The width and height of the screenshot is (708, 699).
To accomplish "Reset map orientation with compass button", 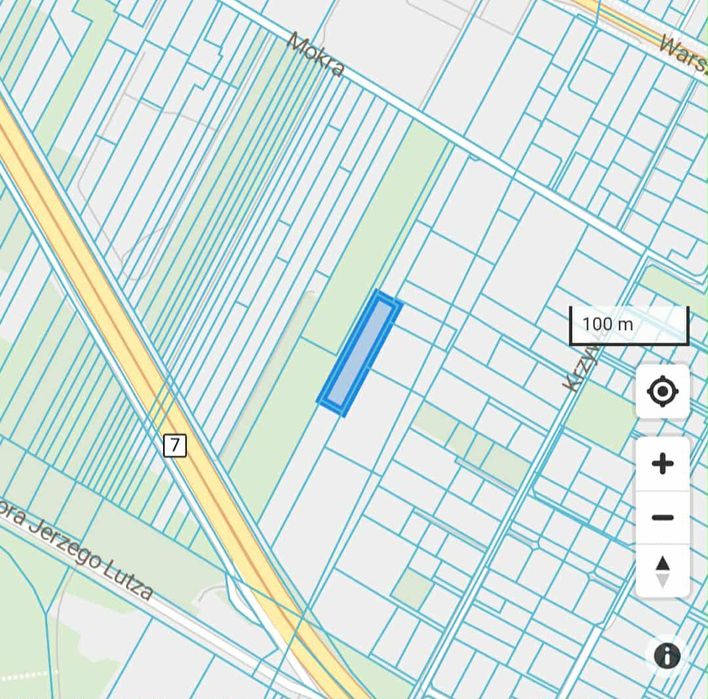I will click(x=662, y=572).
